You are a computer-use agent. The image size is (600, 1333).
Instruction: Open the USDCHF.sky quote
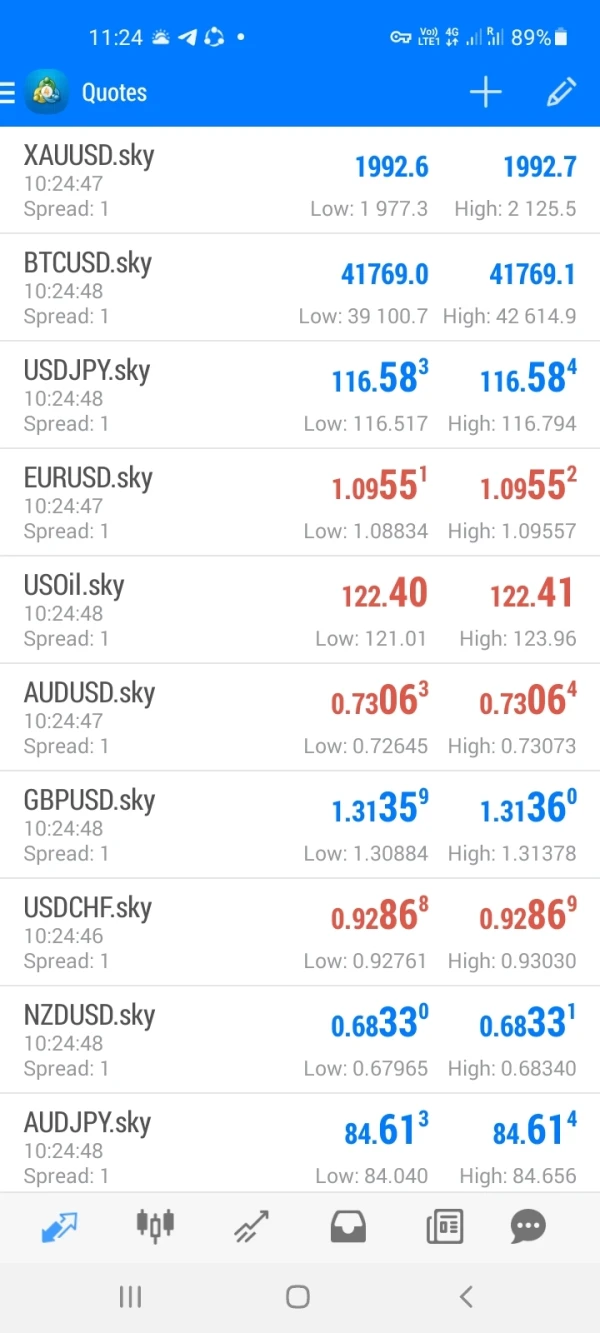[300, 933]
